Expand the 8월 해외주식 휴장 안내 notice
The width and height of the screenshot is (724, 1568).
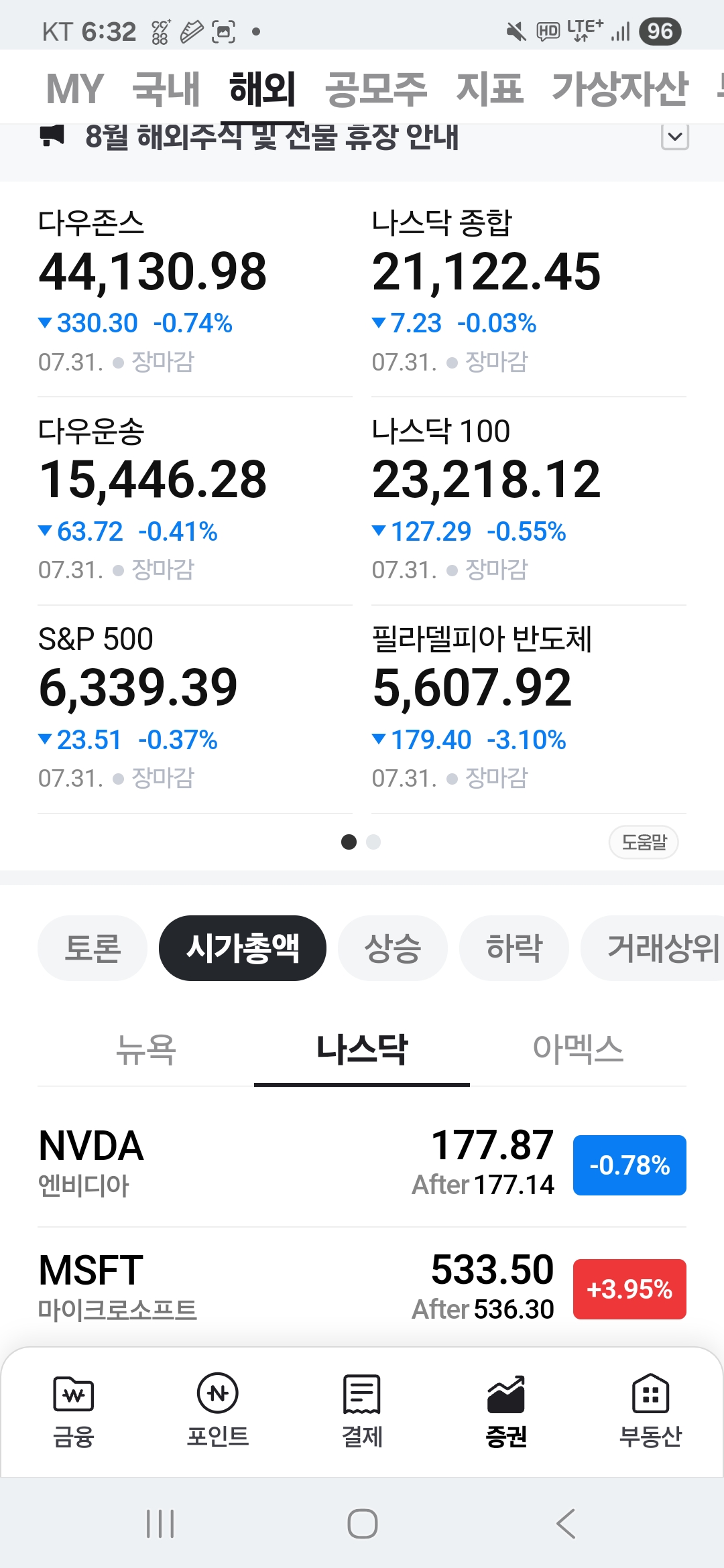(x=675, y=137)
